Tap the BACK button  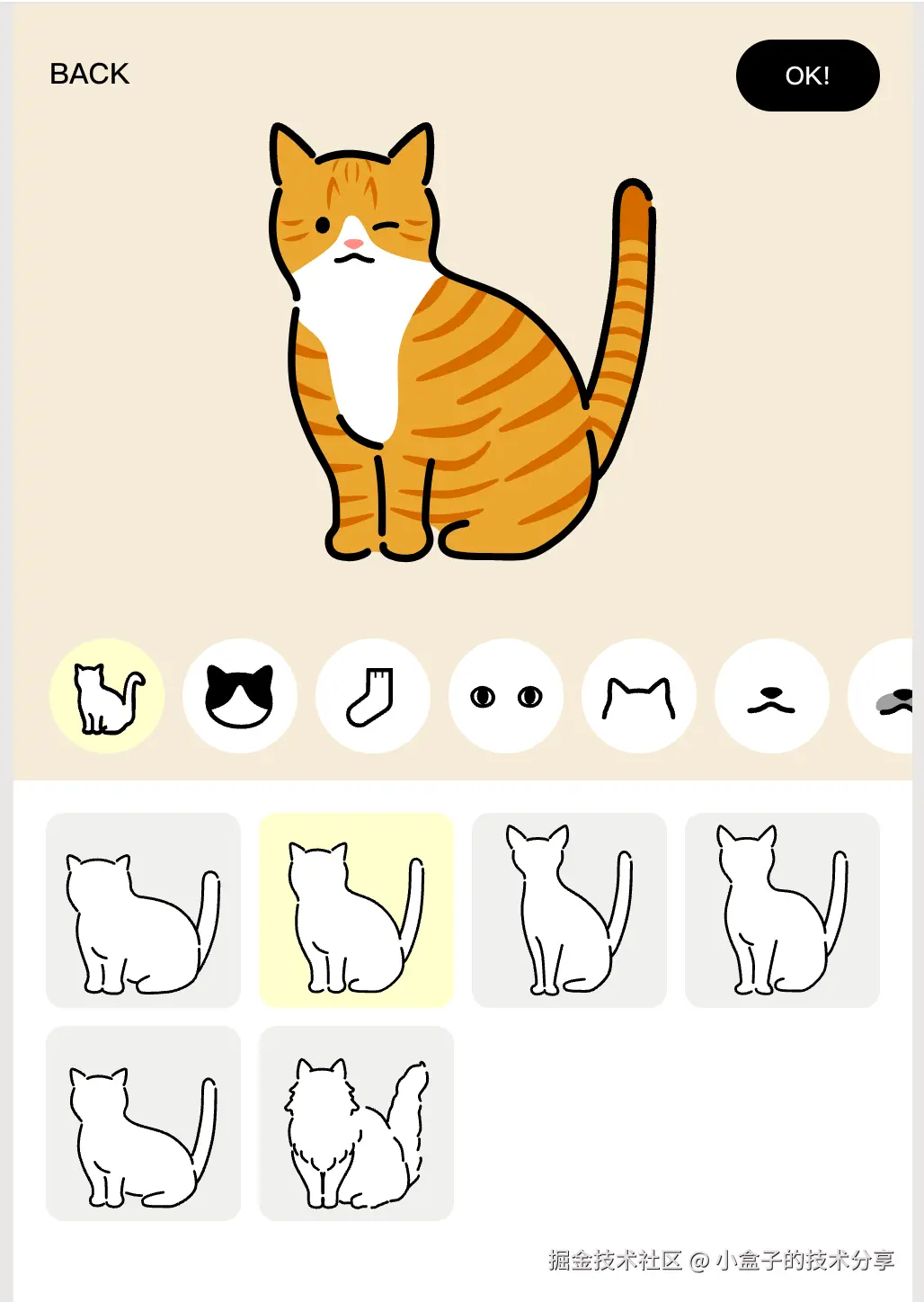pyautogui.click(x=89, y=74)
